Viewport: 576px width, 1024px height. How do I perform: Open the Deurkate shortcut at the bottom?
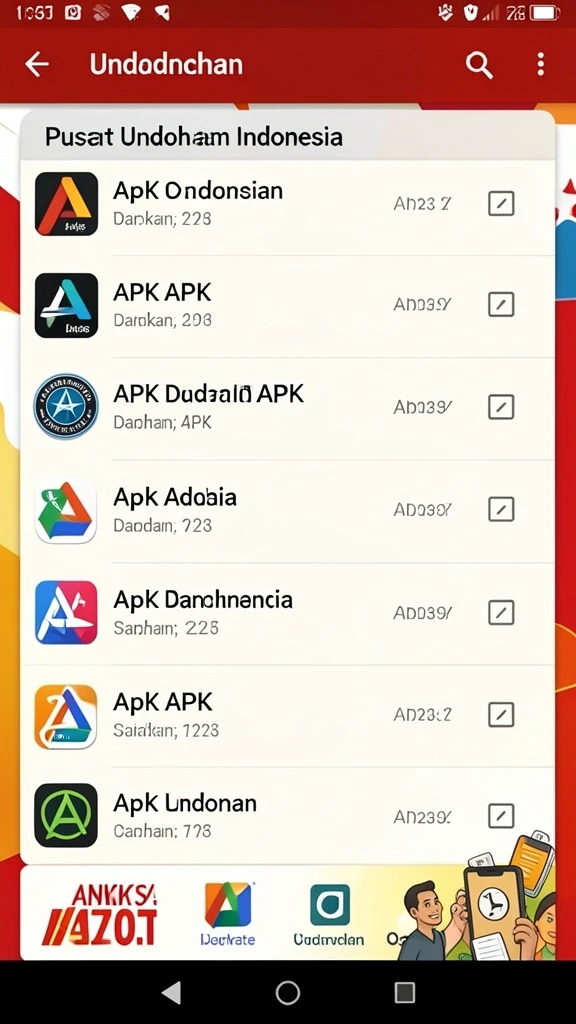pyautogui.click(x=228, y=914)
